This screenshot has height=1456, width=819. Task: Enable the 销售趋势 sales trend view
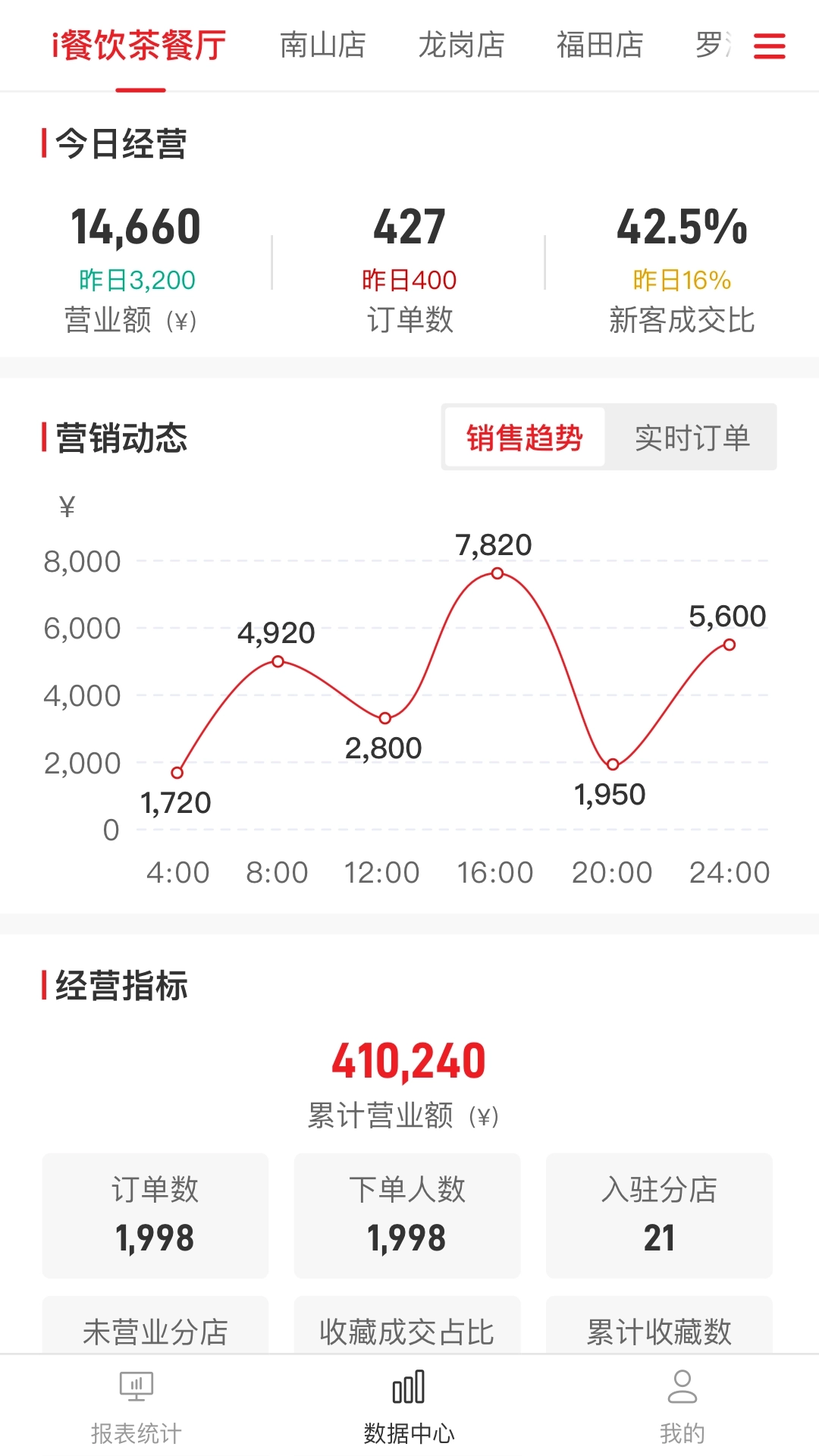pos(526,437)
